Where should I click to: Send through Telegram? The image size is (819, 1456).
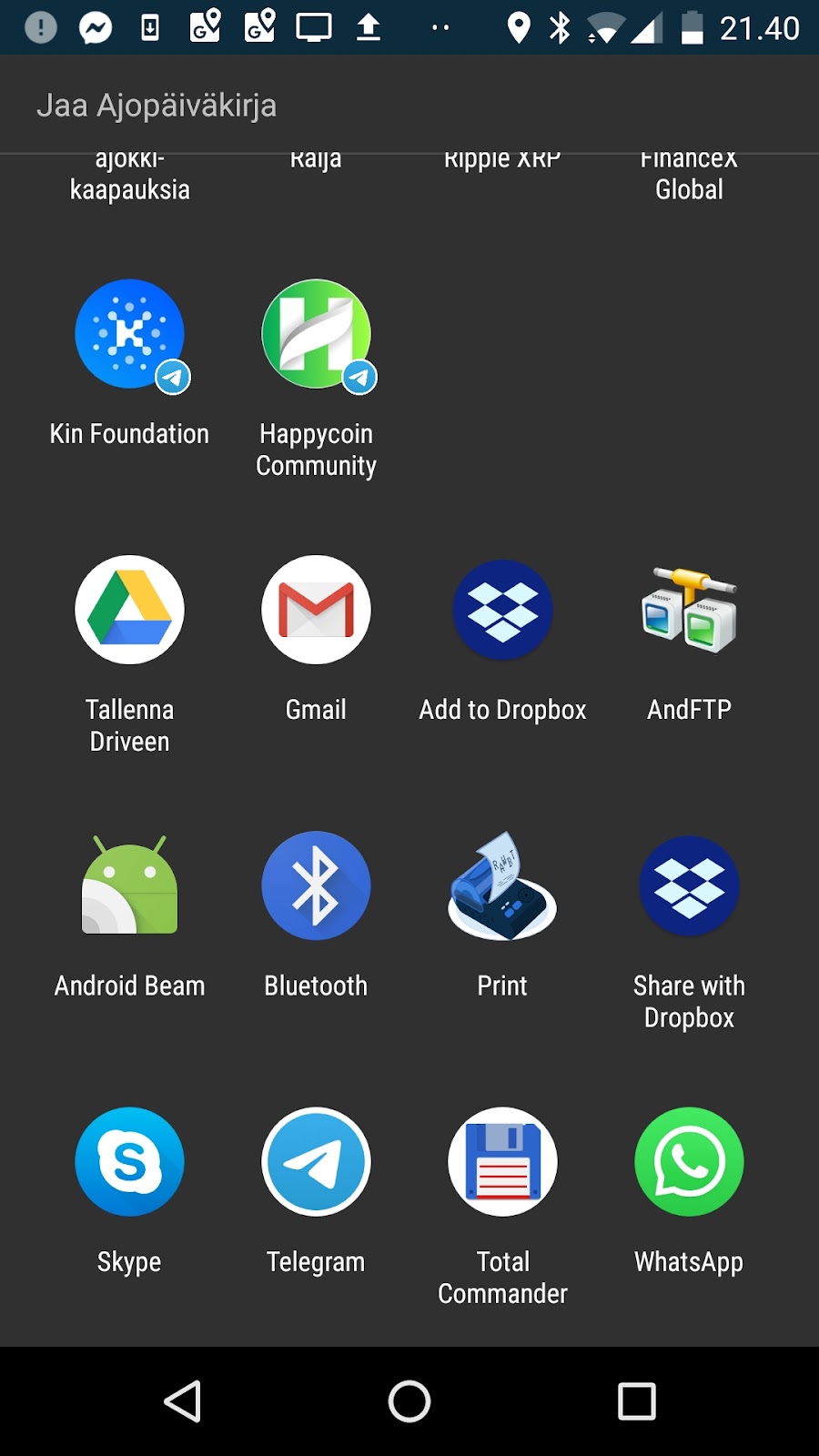click(x=316, y=1190)
